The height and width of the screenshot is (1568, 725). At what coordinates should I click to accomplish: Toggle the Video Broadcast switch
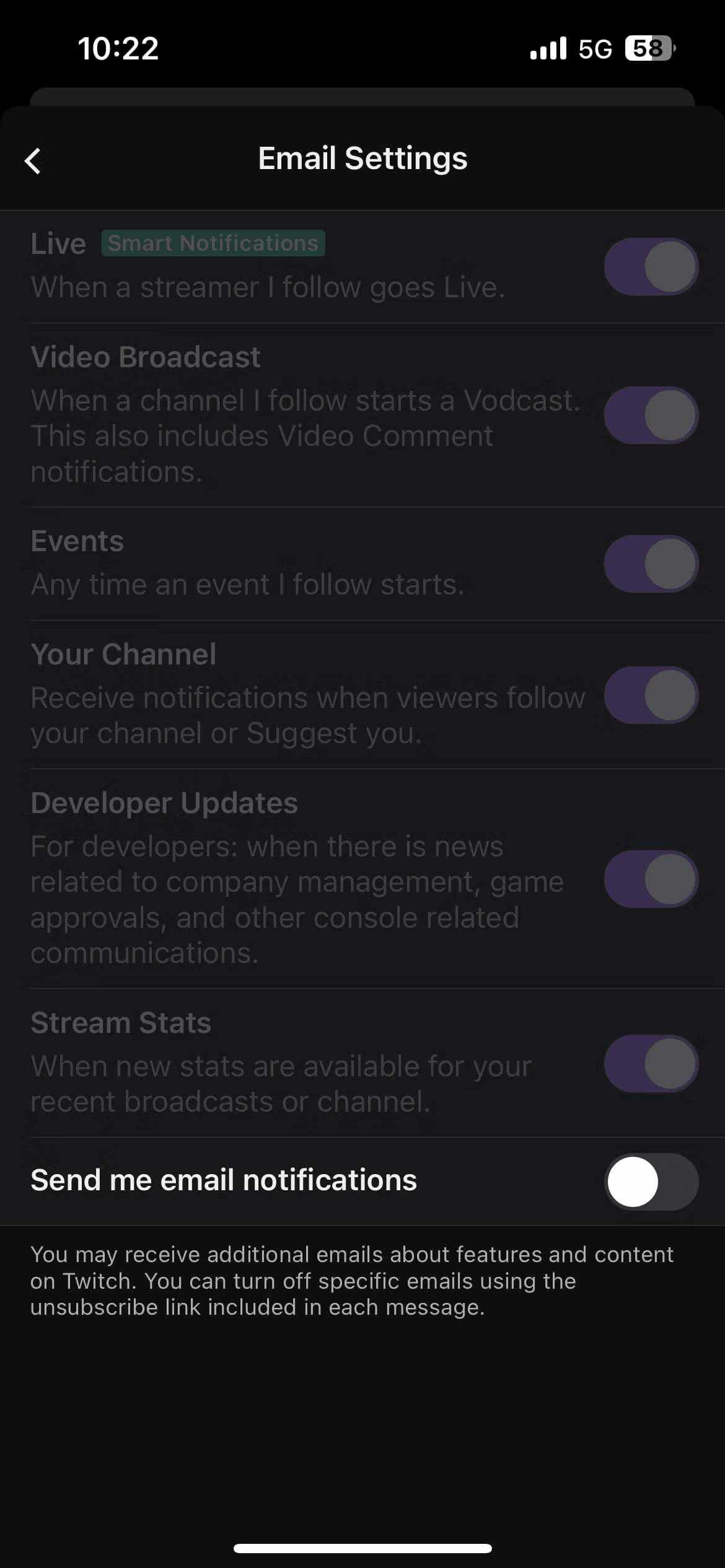tap(651, 415)
